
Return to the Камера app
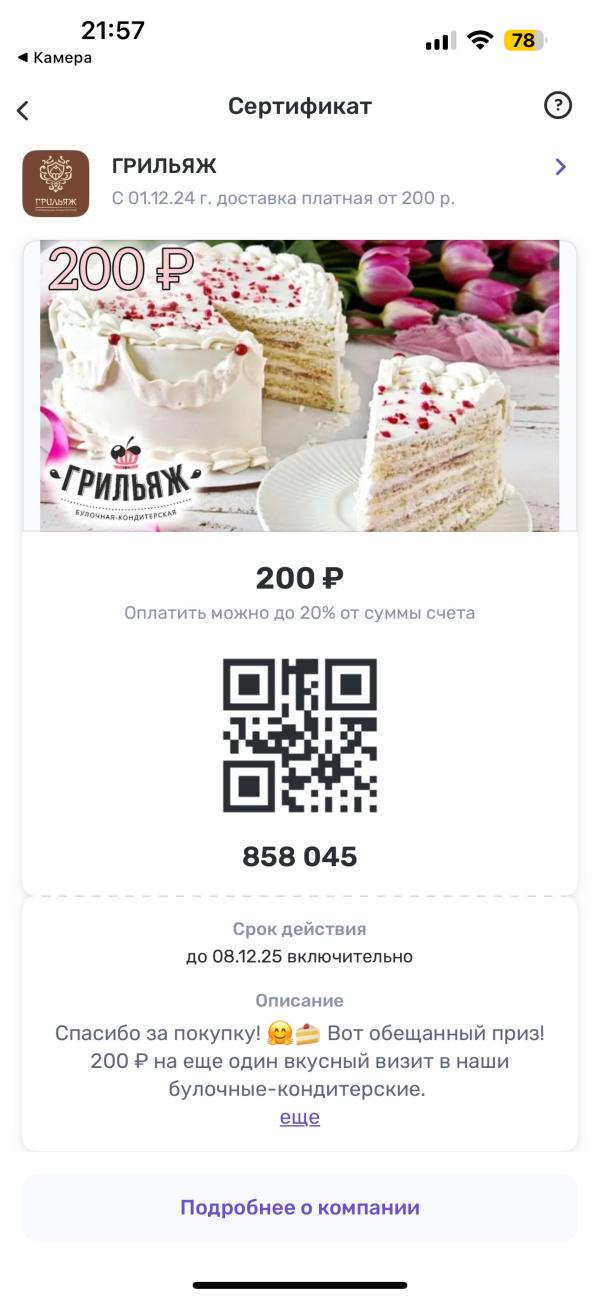click(55, 58)
